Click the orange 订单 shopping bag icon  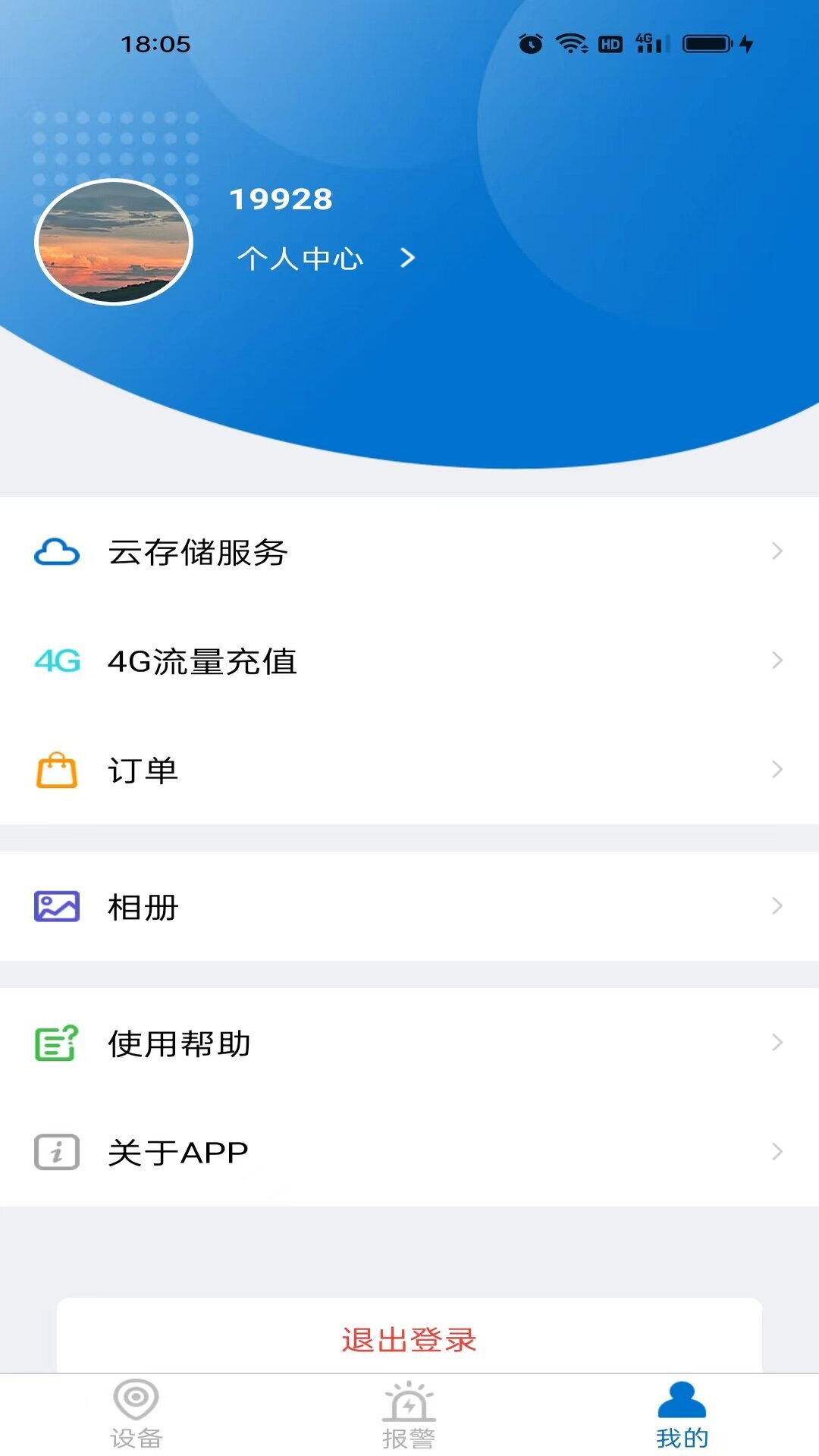57,770
